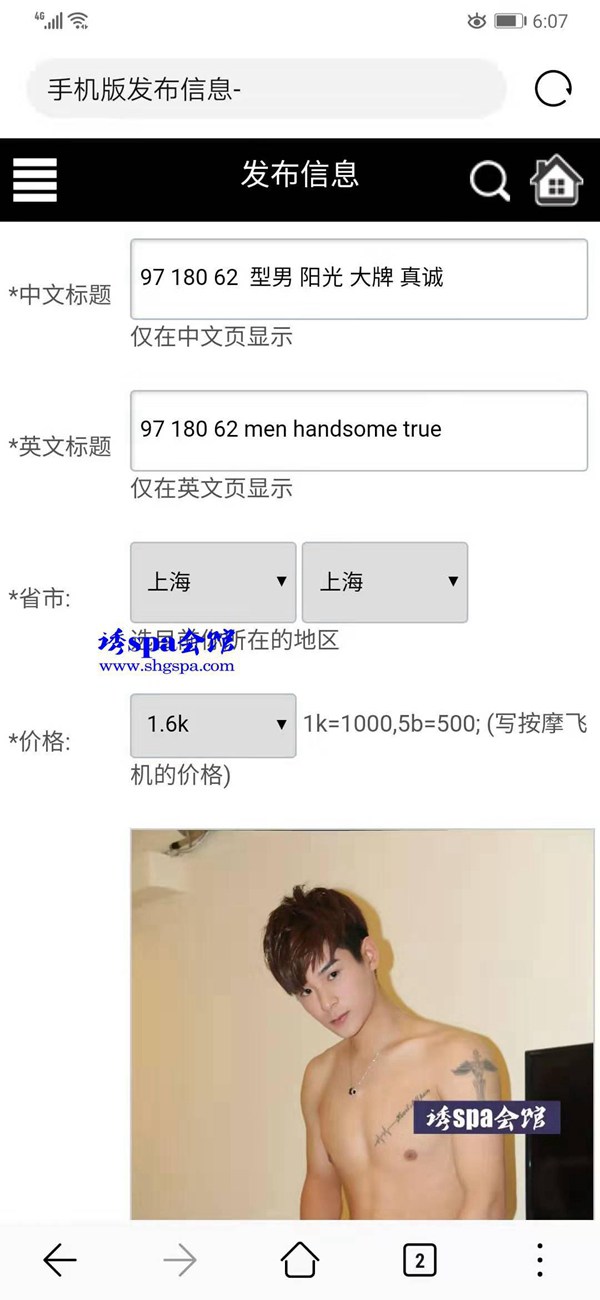This screenshot has width=600, height=1300.
Task: Open the province dropdown
Action: 213,582
